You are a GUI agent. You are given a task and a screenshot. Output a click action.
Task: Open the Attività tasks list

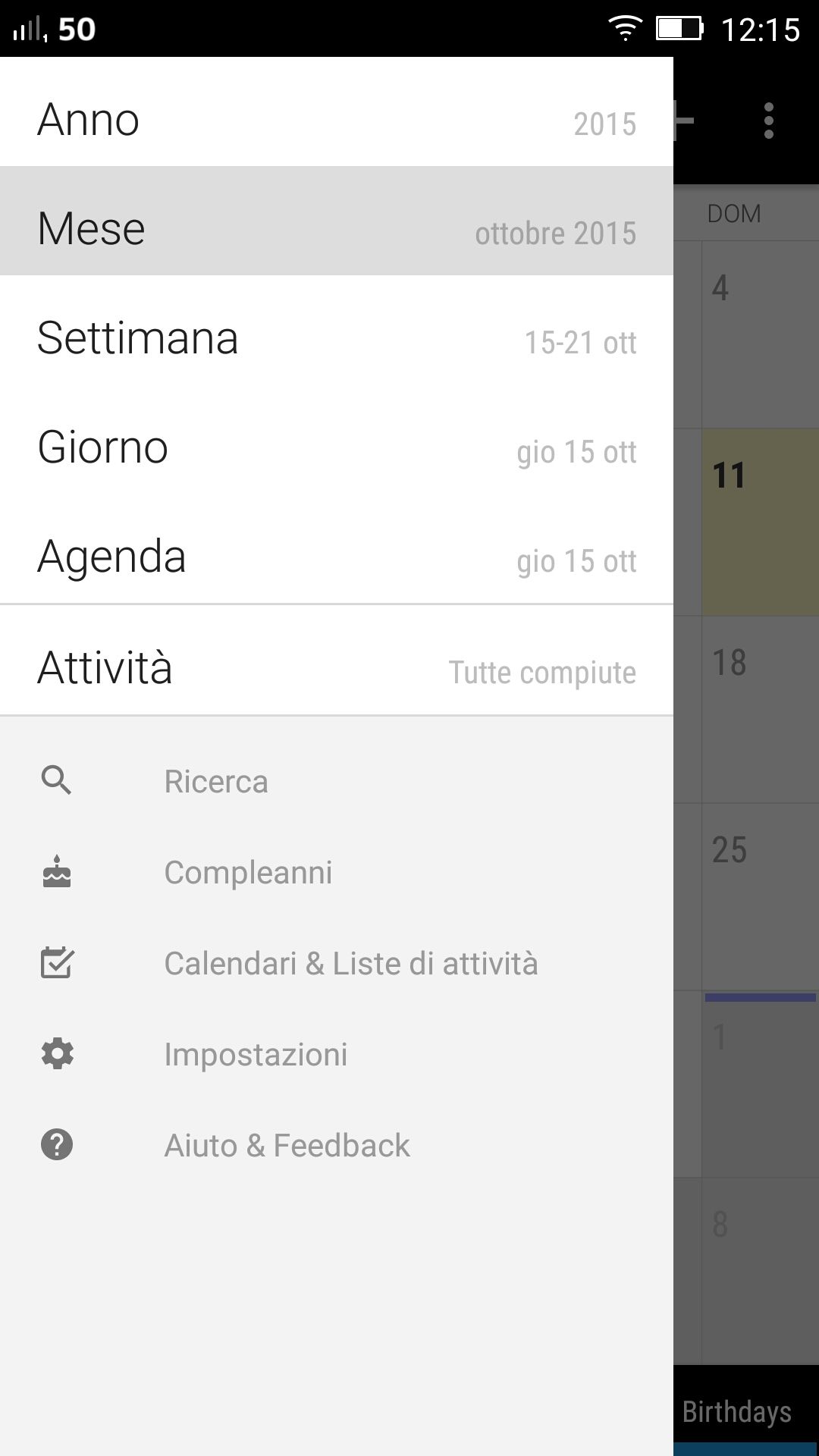337,661
